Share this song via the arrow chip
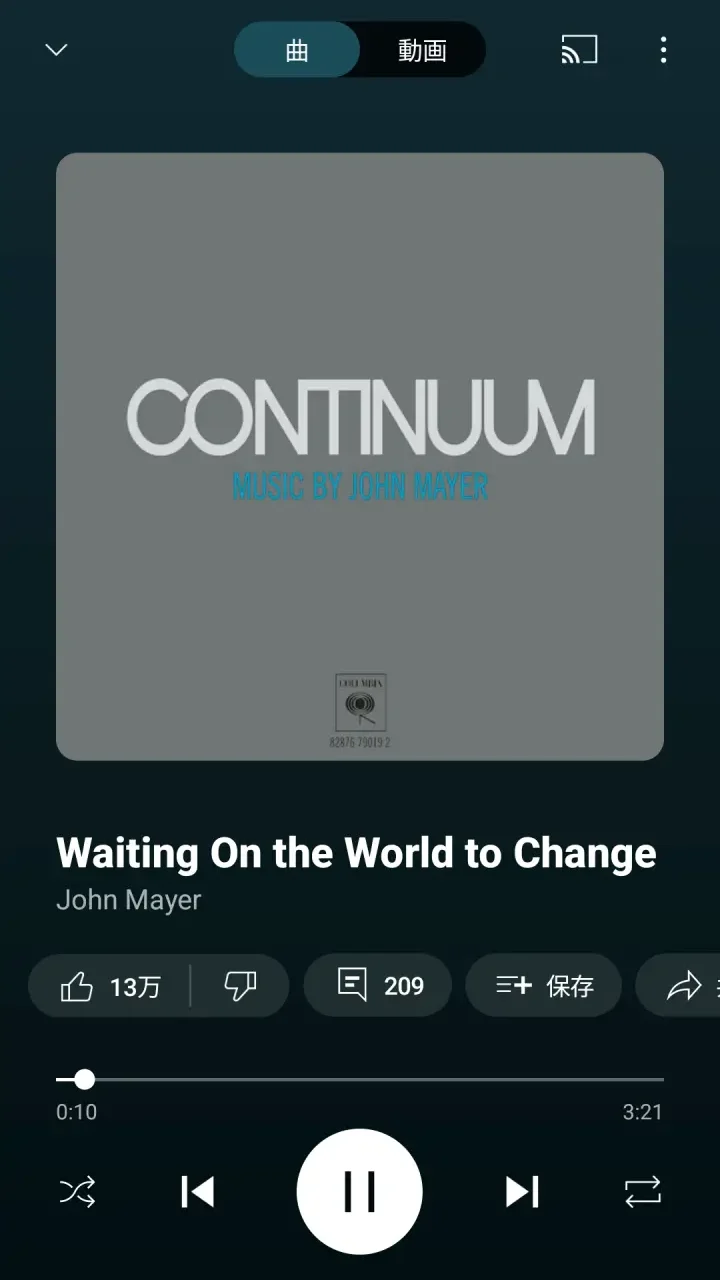Viewport: 720px width, 1280px height. (686, 987)
